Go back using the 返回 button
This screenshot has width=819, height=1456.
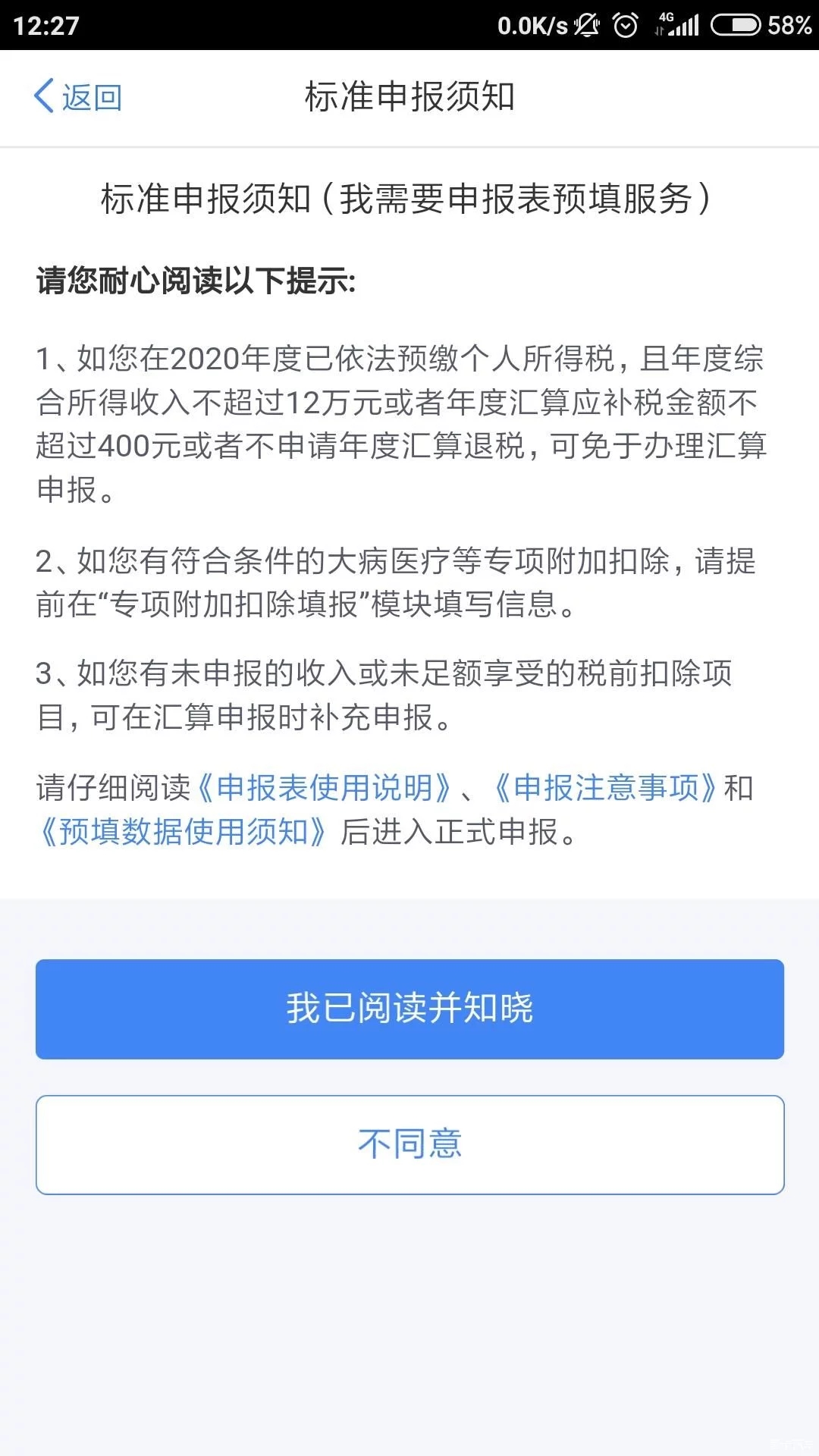77,97
